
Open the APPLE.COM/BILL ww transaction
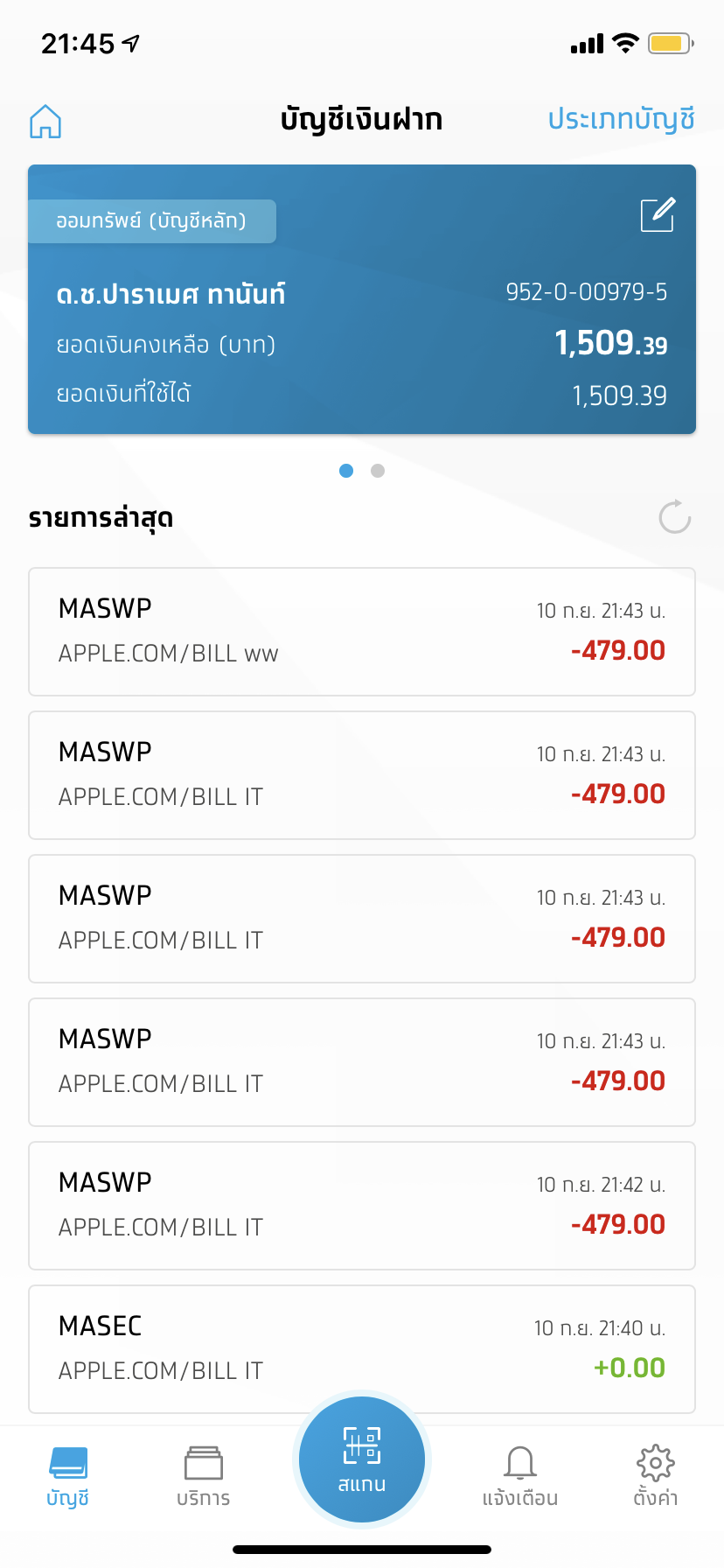coord(362,632)
